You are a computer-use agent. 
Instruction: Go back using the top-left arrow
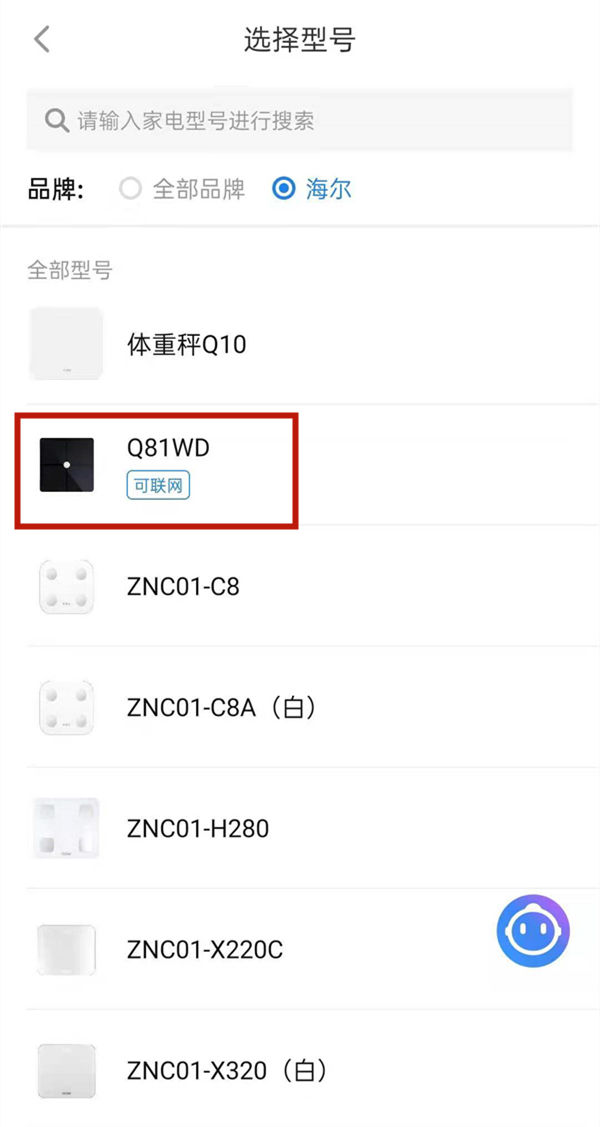tap(42, 40)
